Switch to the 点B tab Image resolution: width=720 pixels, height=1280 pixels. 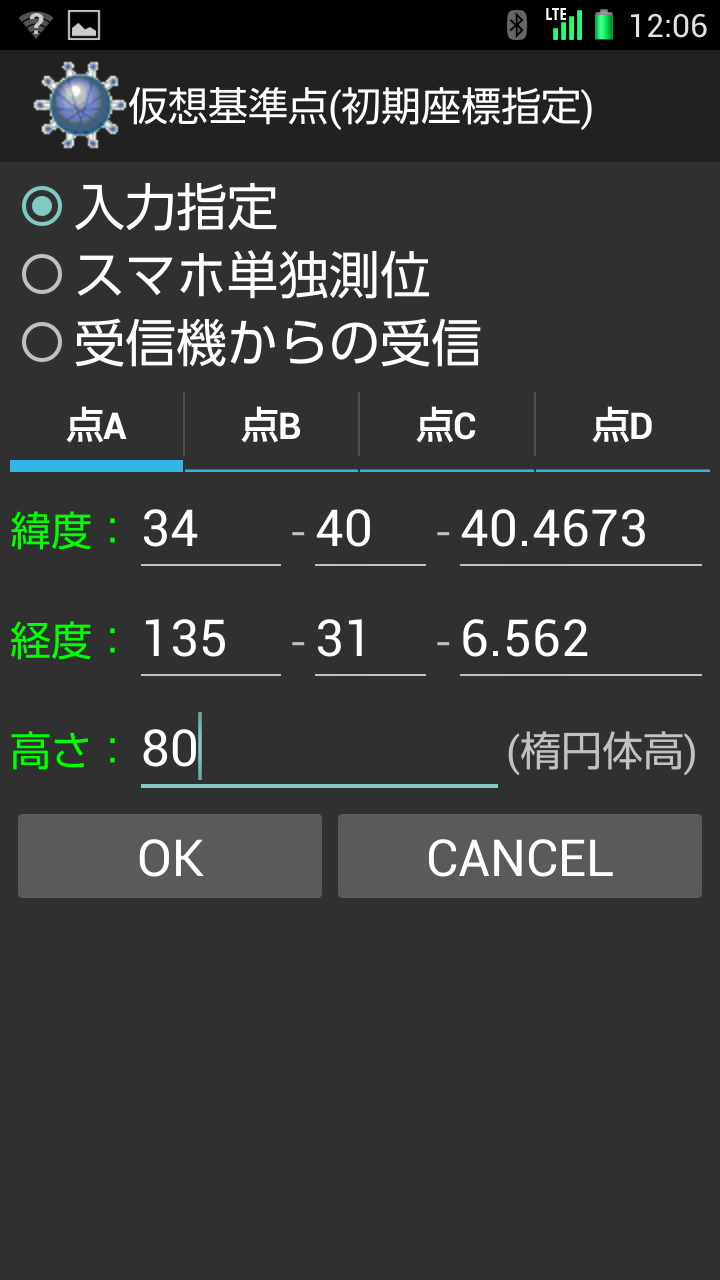tap(271, 427)
